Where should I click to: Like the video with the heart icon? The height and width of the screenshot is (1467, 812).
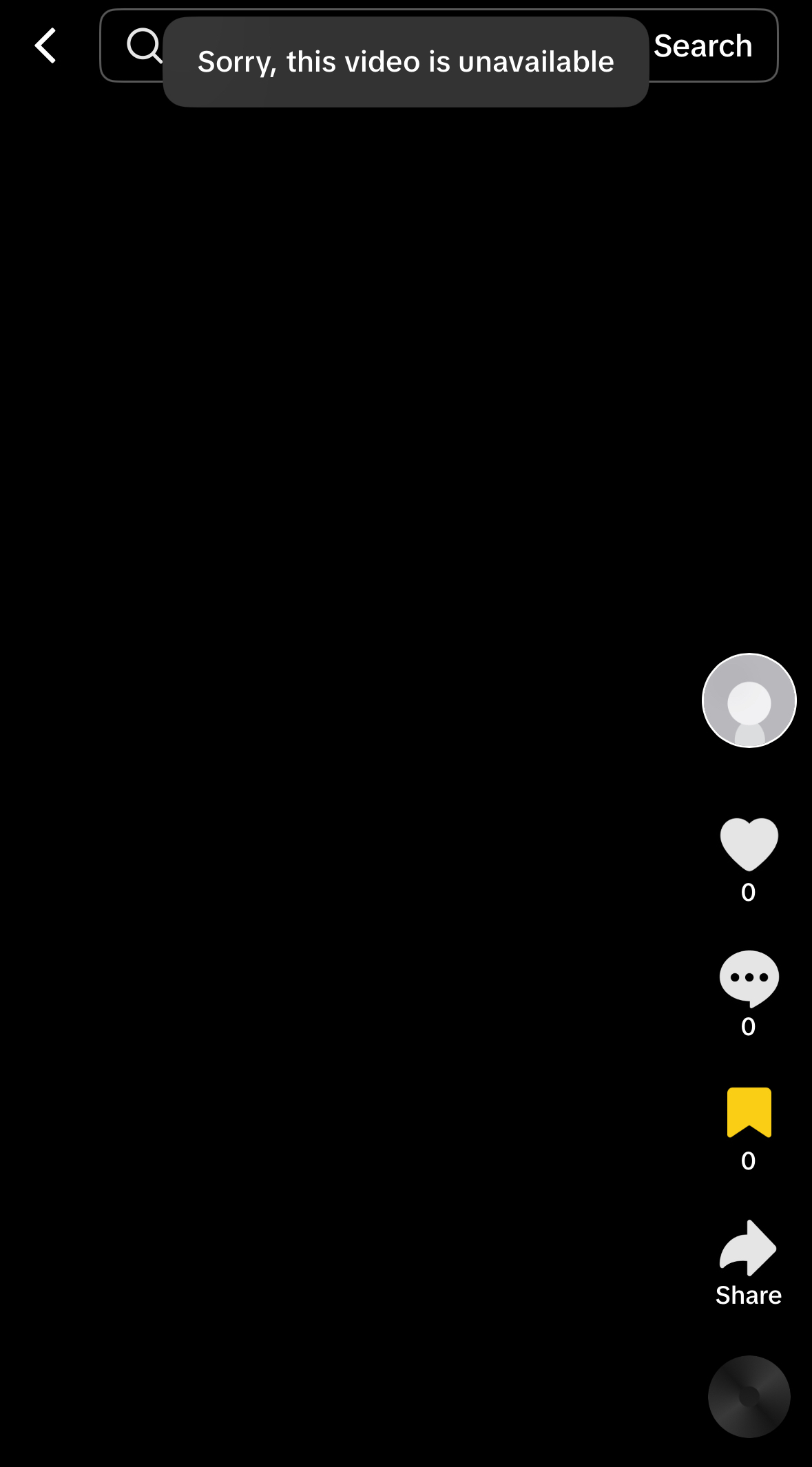(749, 845)
